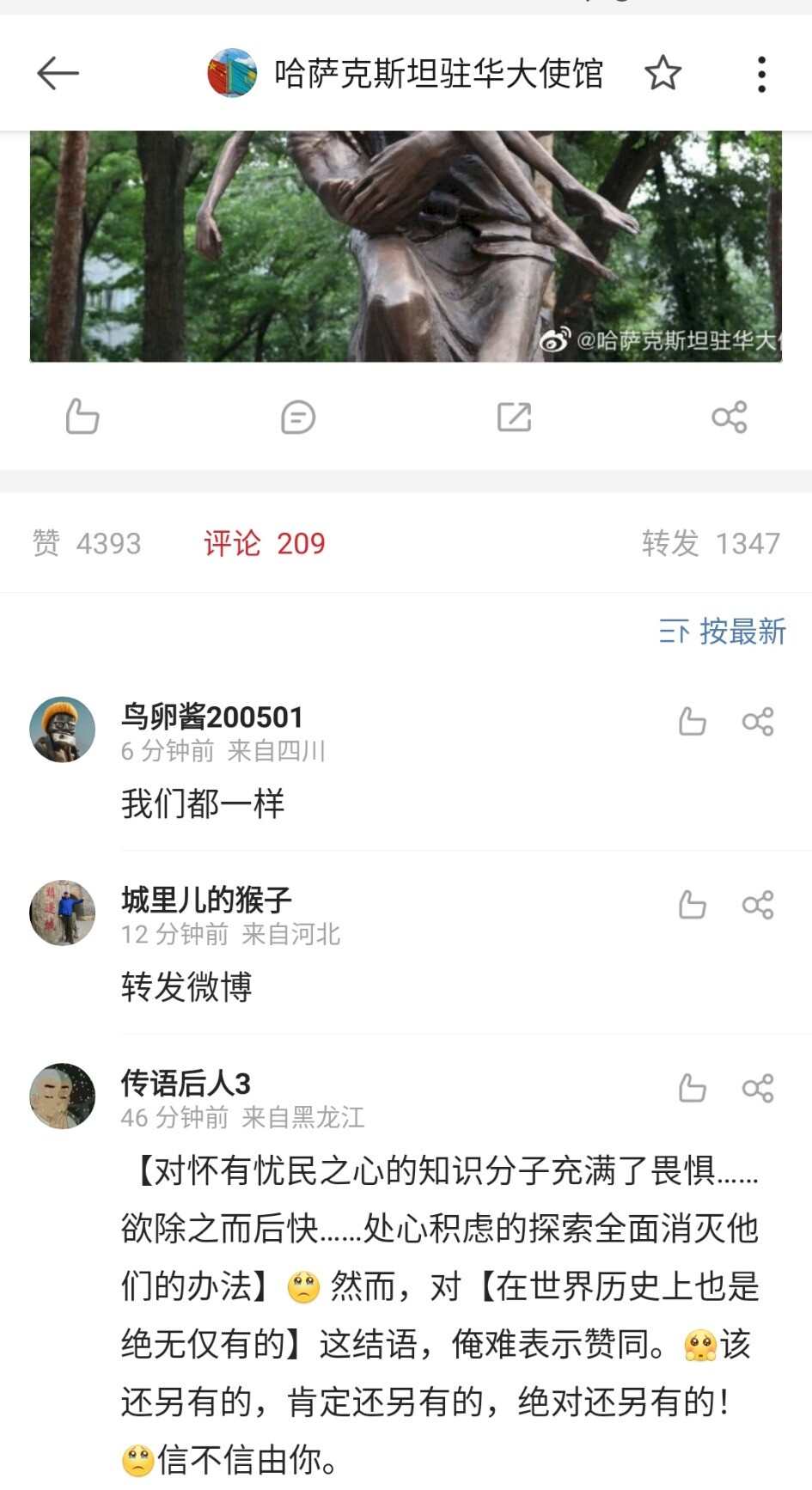Like the comment from 鸟卵酱200501
812x1490 pixels.
(692, 722)
